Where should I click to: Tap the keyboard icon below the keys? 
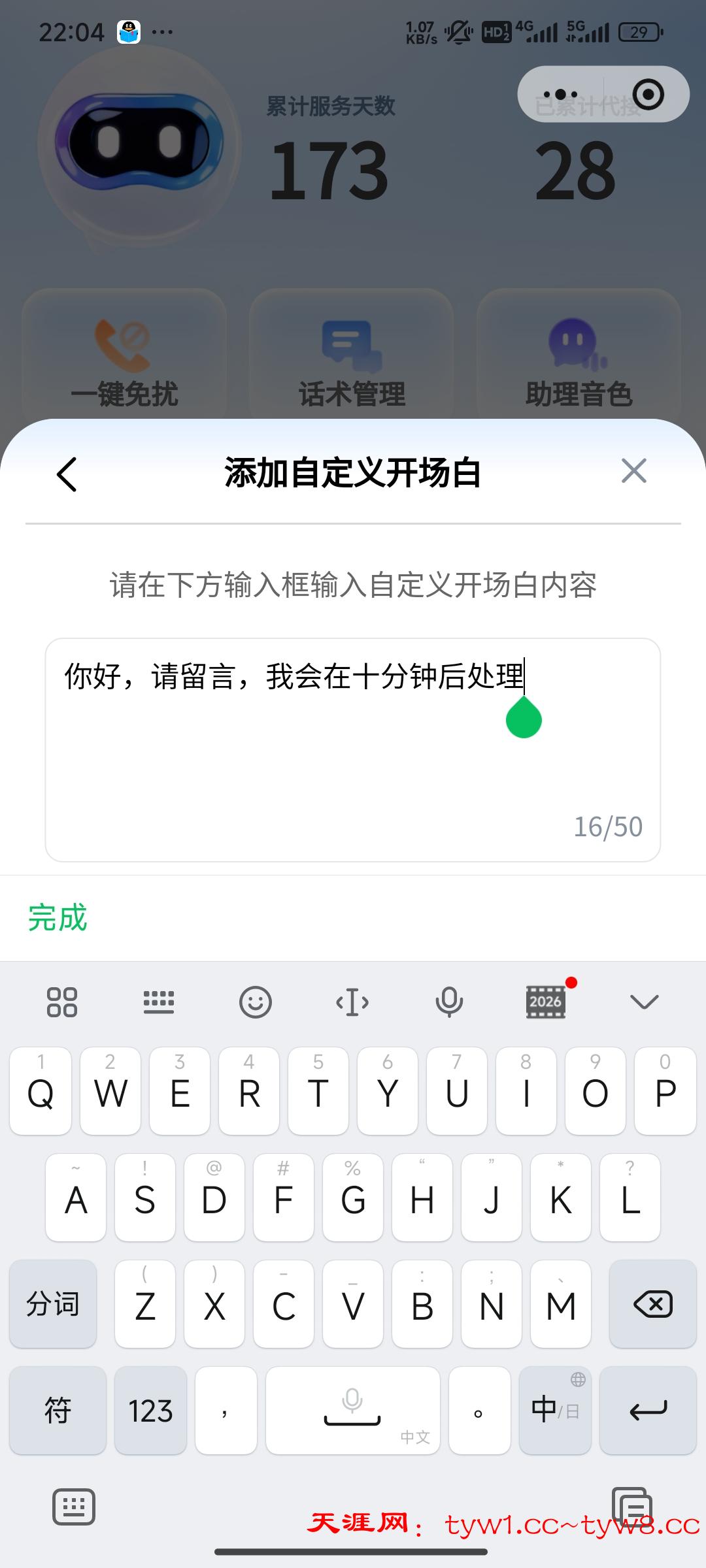pyautogui.click(x=74, y=1507)
